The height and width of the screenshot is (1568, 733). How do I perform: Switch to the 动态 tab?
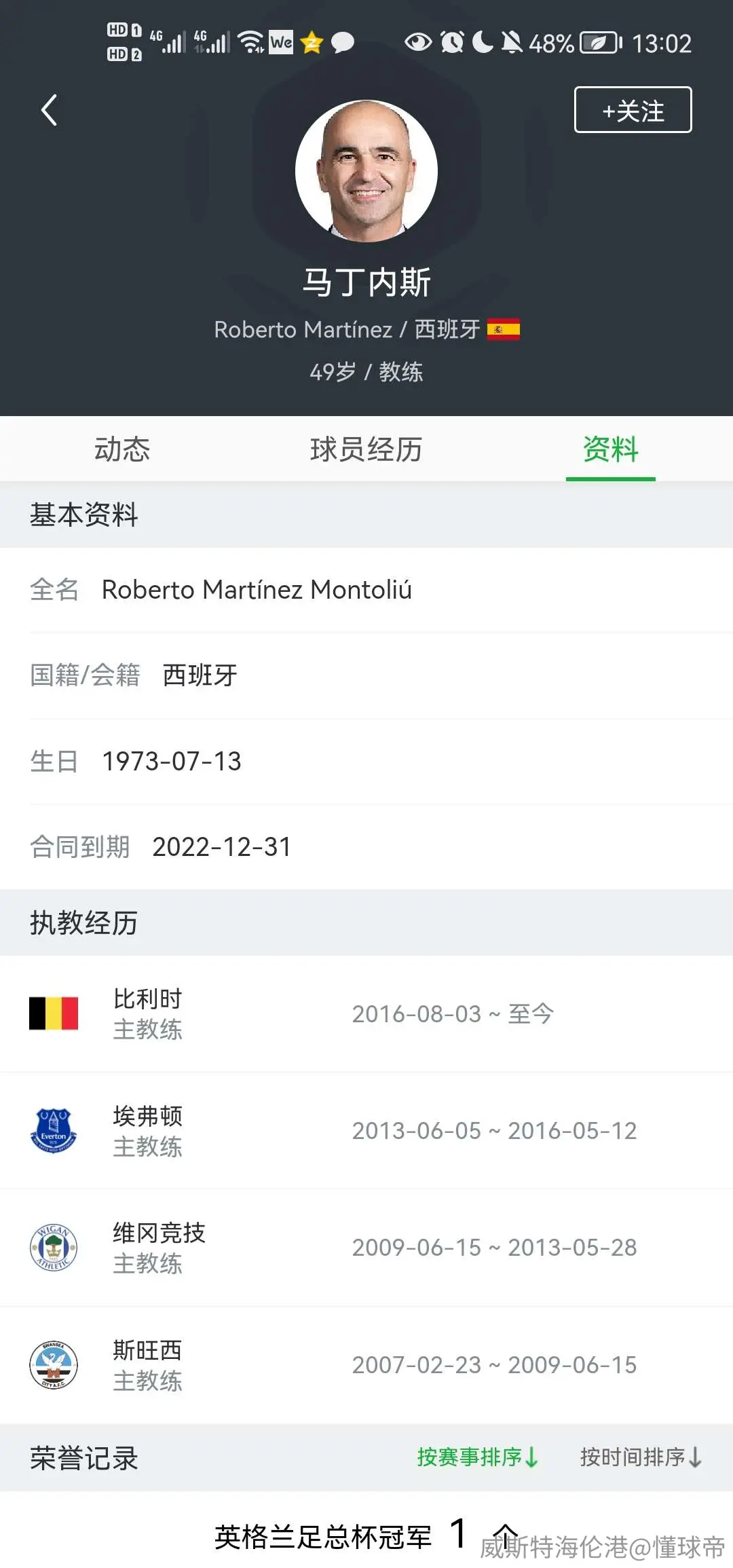pyautogui.click(x=122, y=449)
